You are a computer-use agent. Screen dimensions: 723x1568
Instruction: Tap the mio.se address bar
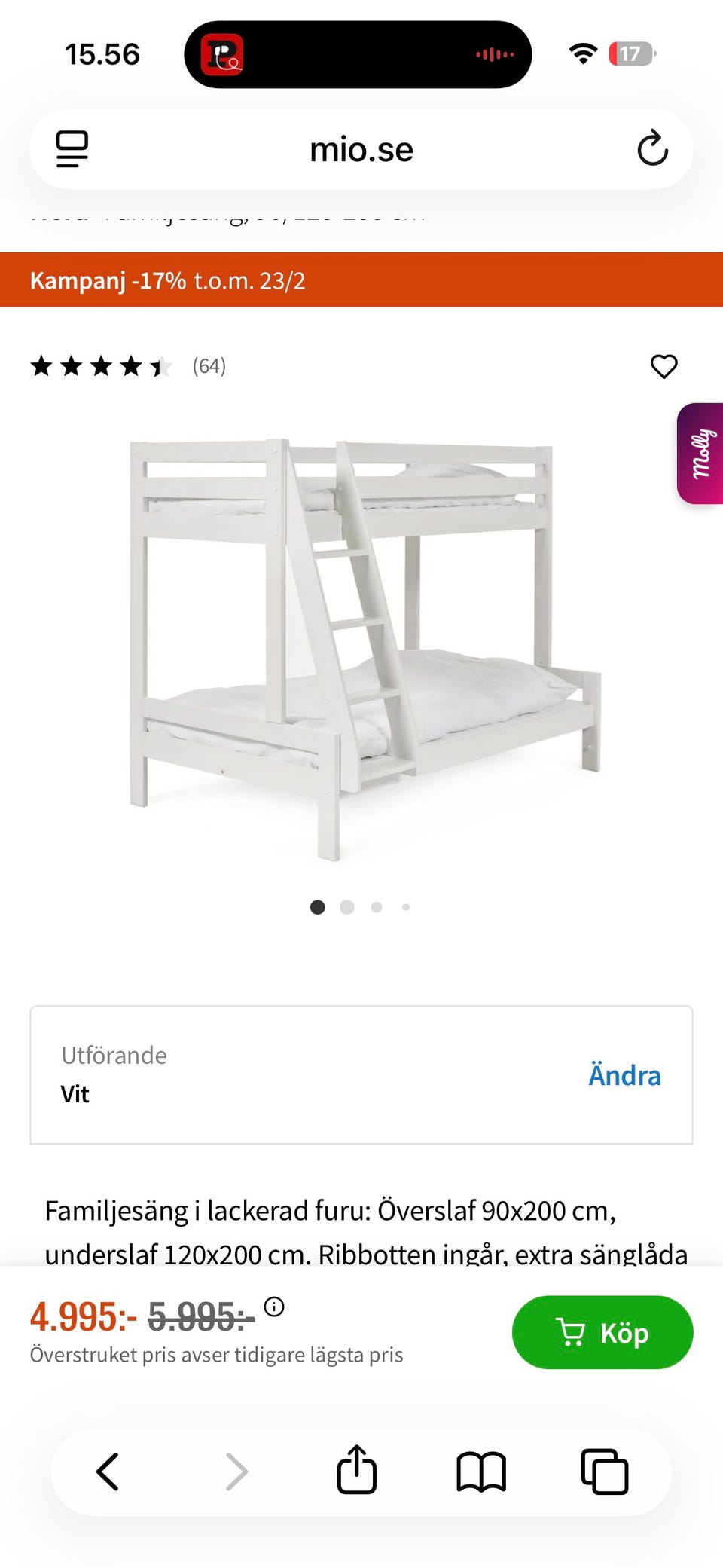tap(361, 149)
